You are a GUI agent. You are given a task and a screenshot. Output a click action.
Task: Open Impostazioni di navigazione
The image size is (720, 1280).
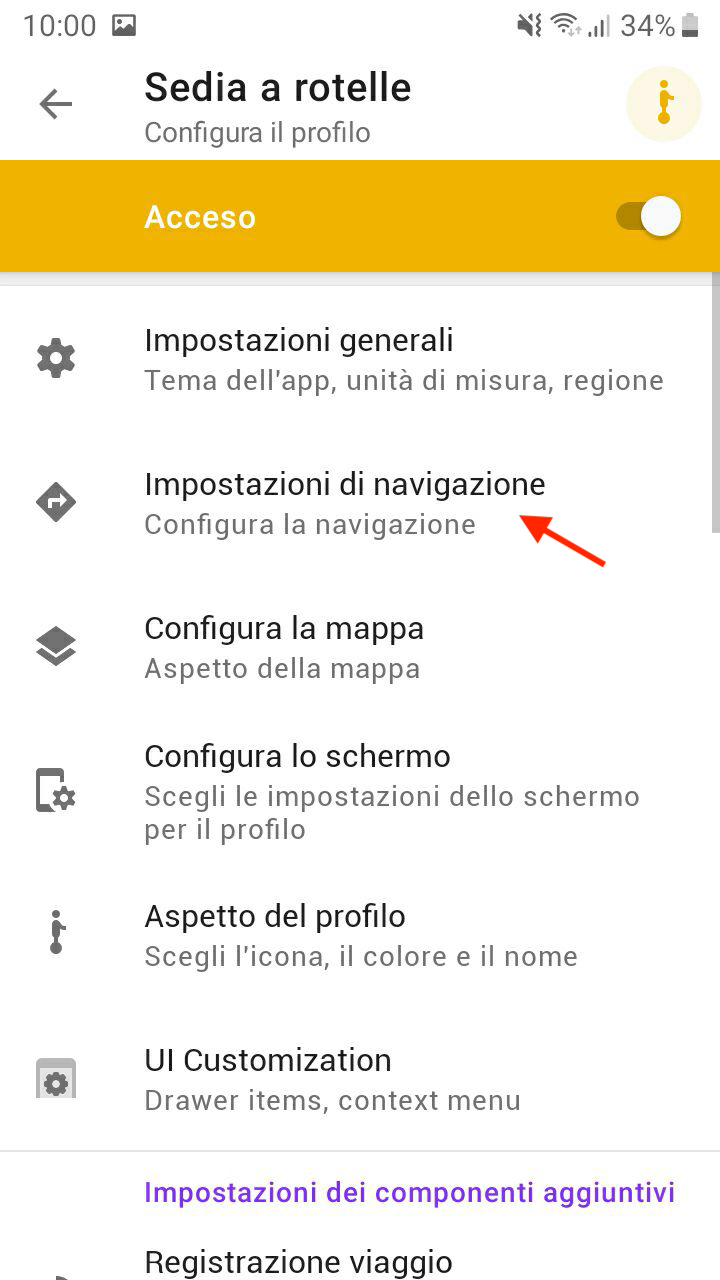[x=360, y=502]
